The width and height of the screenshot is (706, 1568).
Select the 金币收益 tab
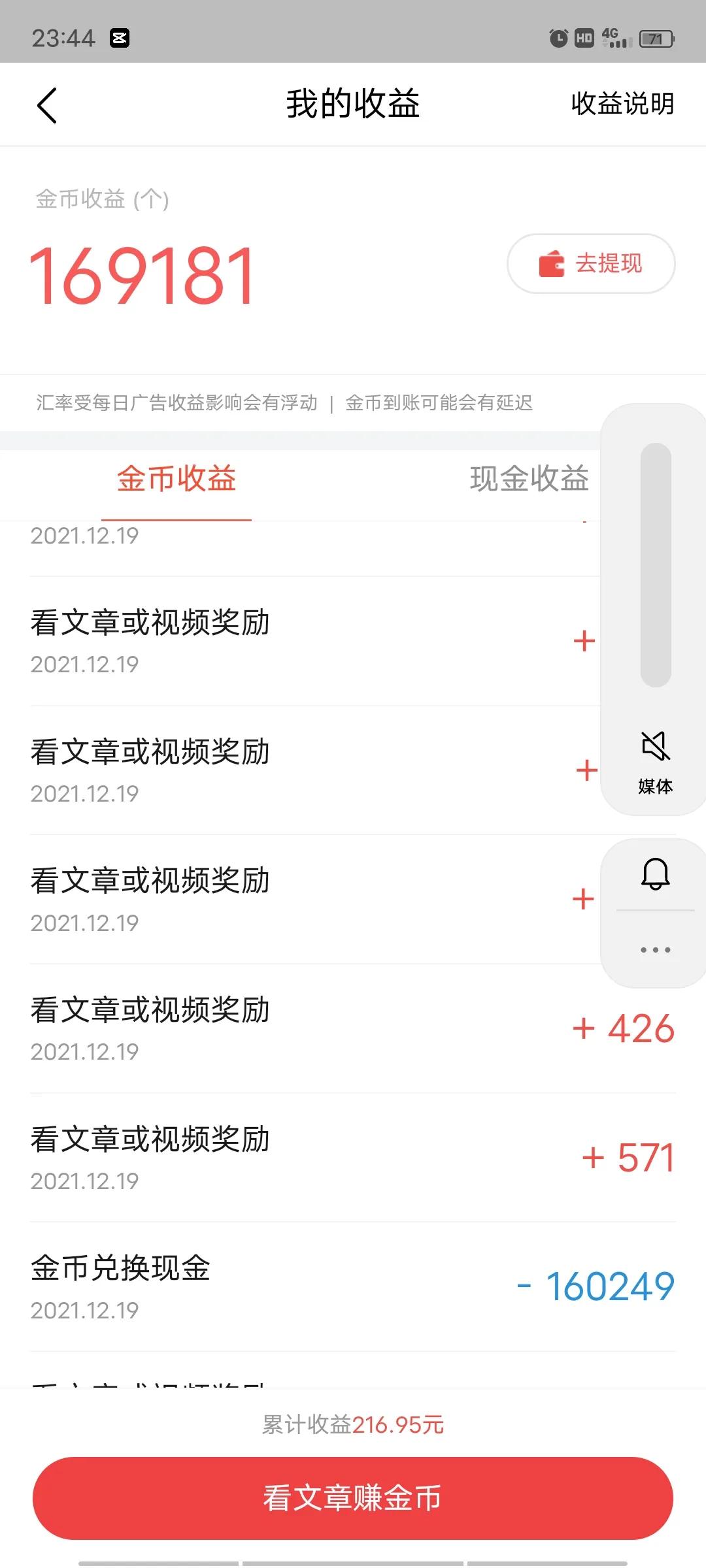[x=176, y=480]
